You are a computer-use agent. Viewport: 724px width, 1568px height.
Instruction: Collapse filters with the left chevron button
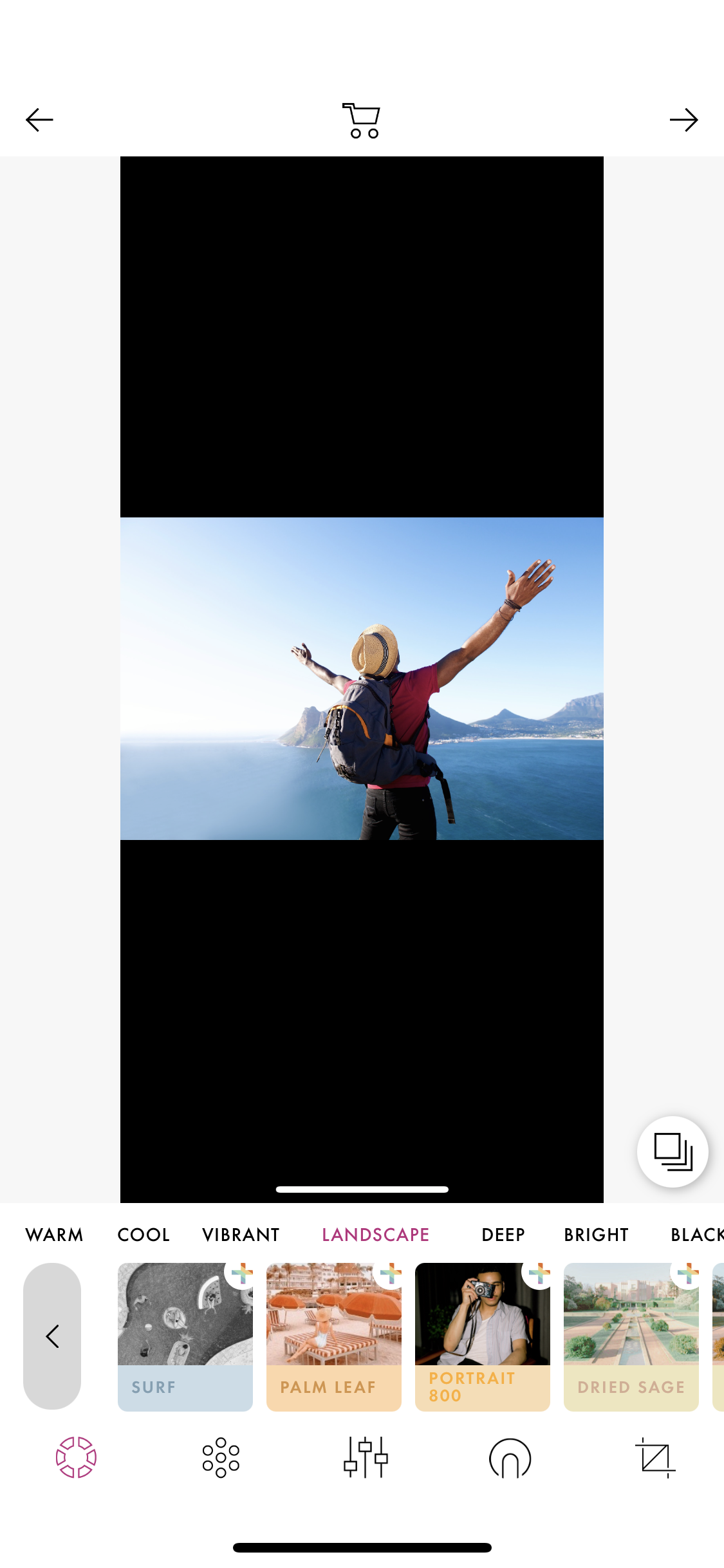click(52, 1336)
